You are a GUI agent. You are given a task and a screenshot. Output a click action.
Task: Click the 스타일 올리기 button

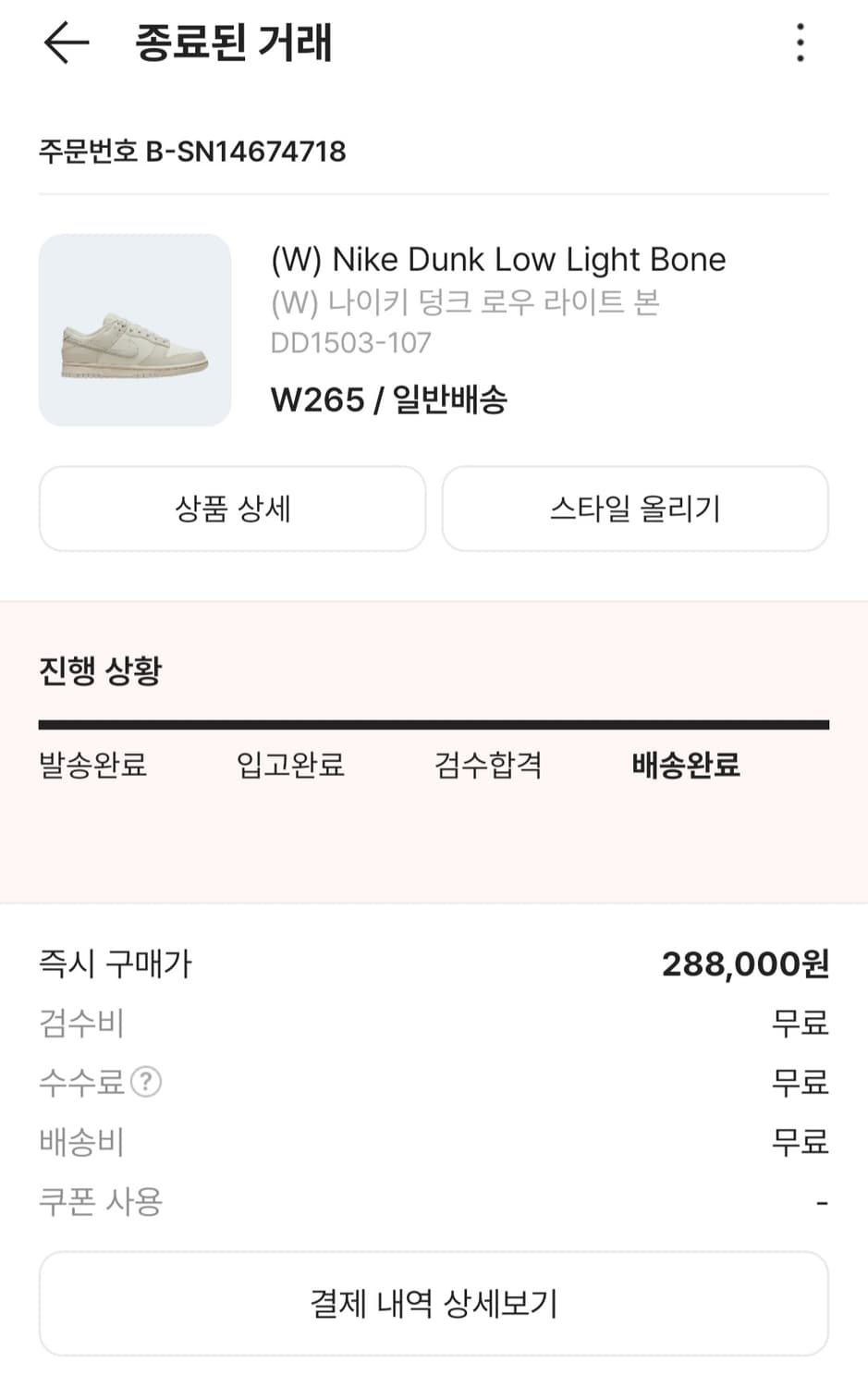635,509
